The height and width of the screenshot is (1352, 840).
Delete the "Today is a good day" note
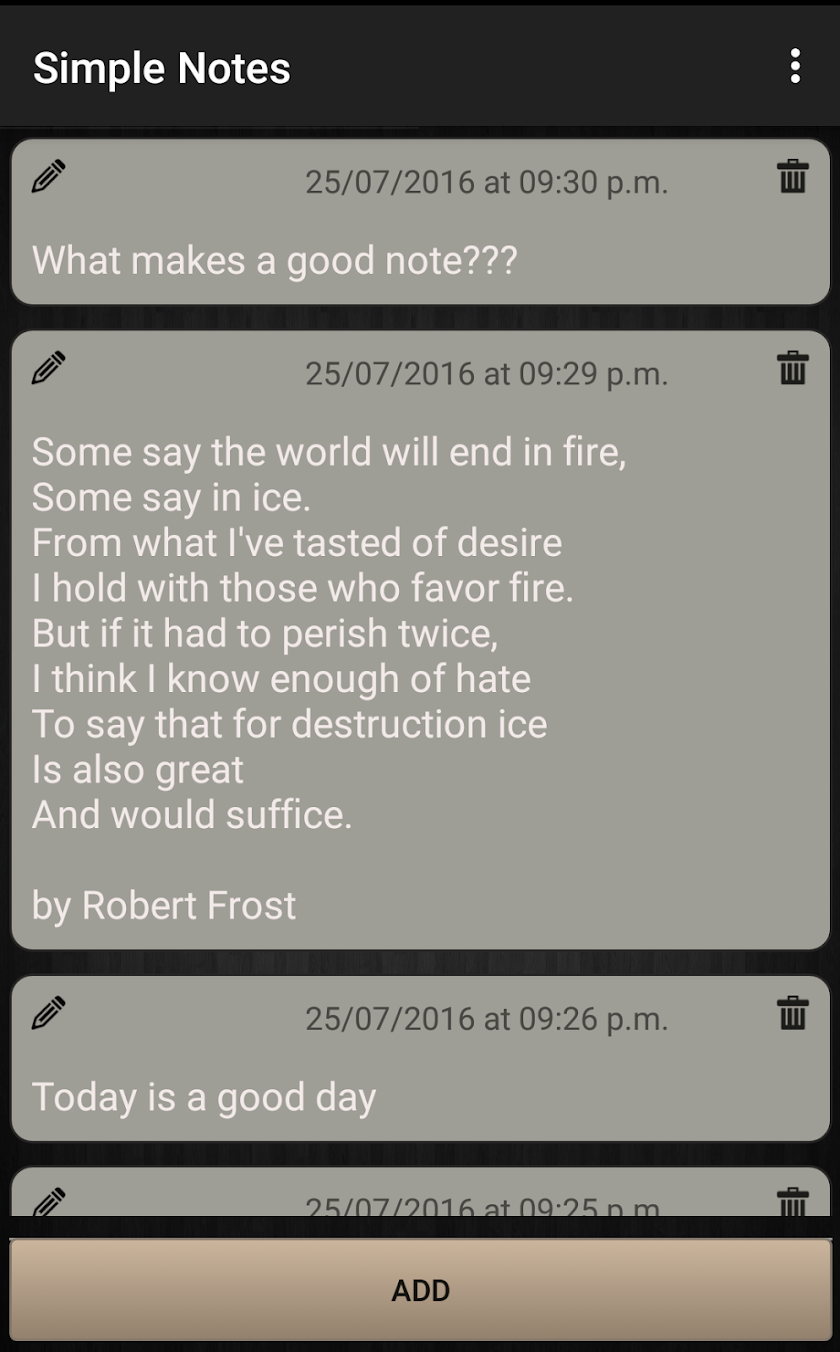coord(792,1013)
